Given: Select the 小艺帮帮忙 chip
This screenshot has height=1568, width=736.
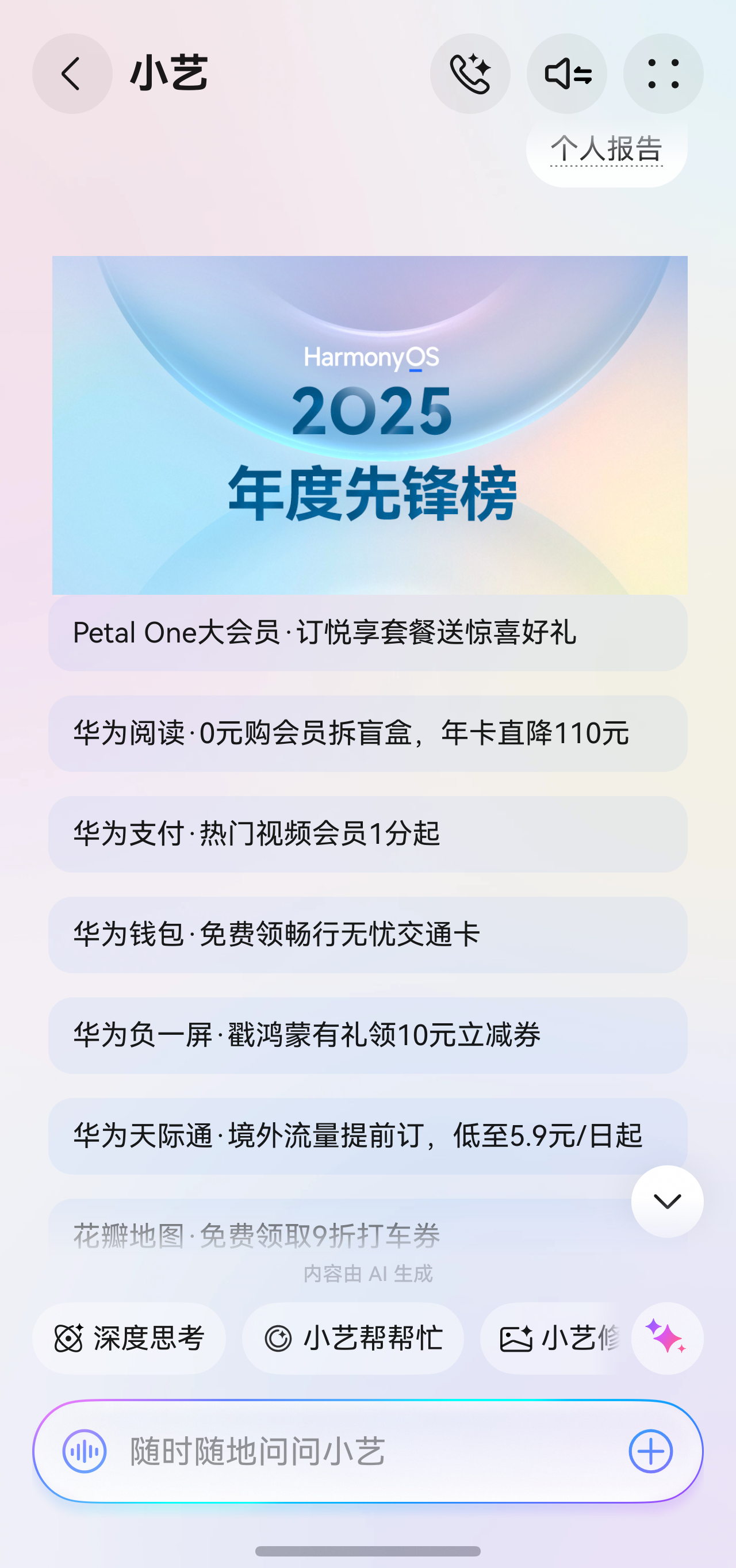Looking at the screenshot, I should click(353, 1338).
